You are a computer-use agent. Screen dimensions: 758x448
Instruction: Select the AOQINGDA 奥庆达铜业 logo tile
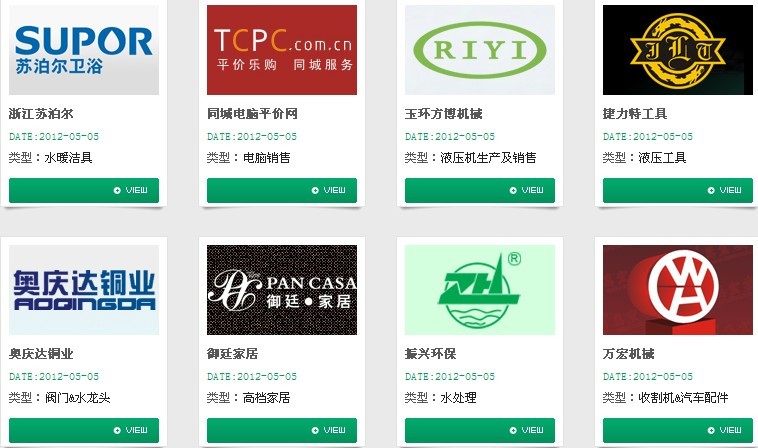point(84,290)
